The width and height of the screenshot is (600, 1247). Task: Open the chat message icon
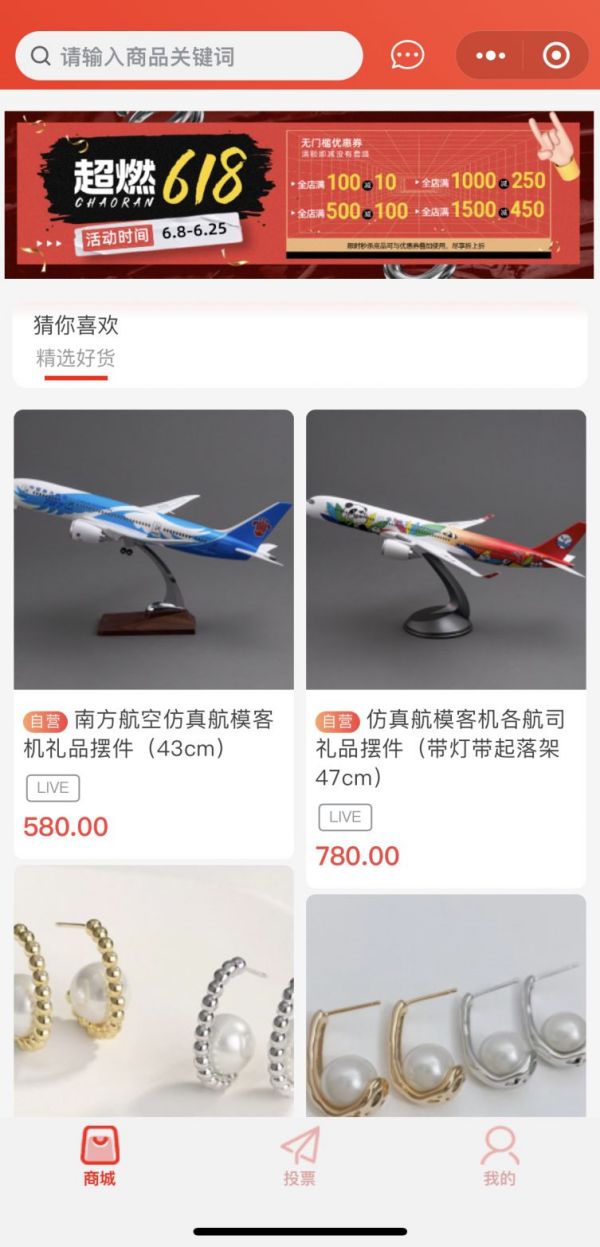(407, 56)
